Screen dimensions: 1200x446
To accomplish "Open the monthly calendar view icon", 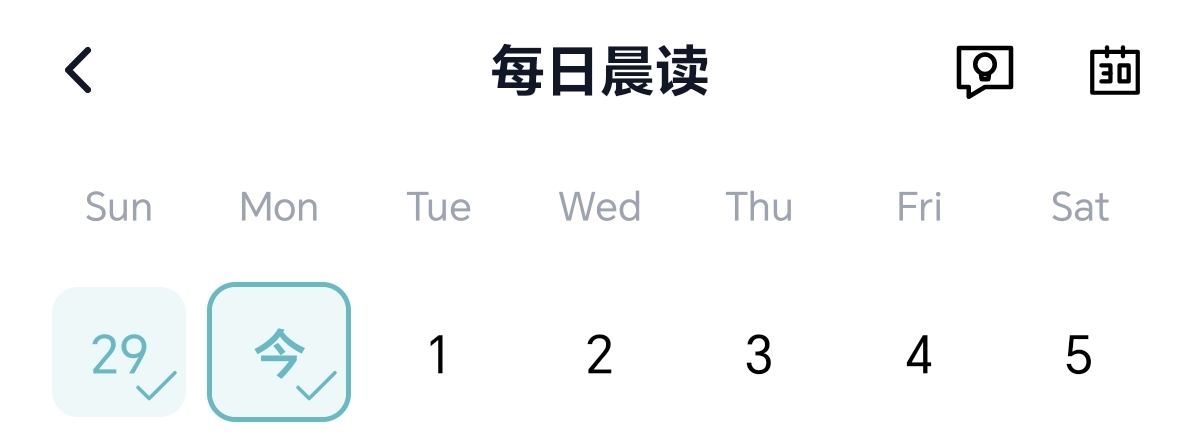I will 1115,71.
